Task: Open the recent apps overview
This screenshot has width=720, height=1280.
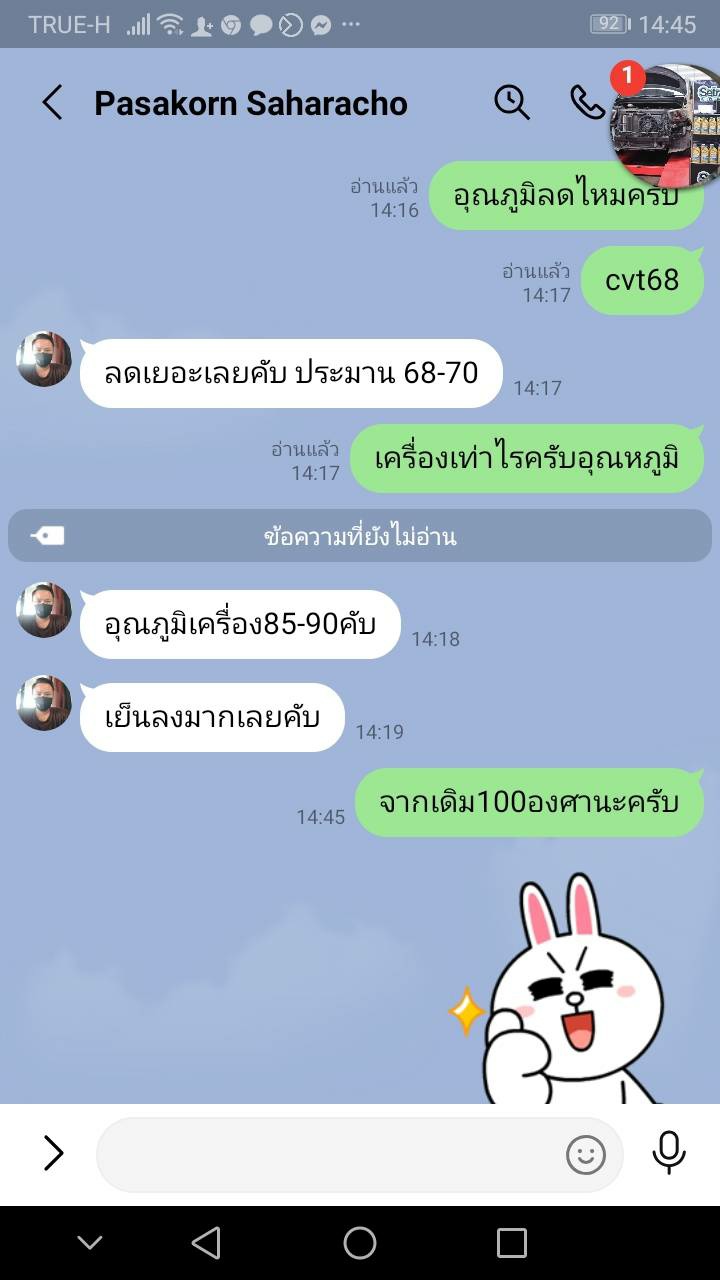Action: tap(512, 1243)
